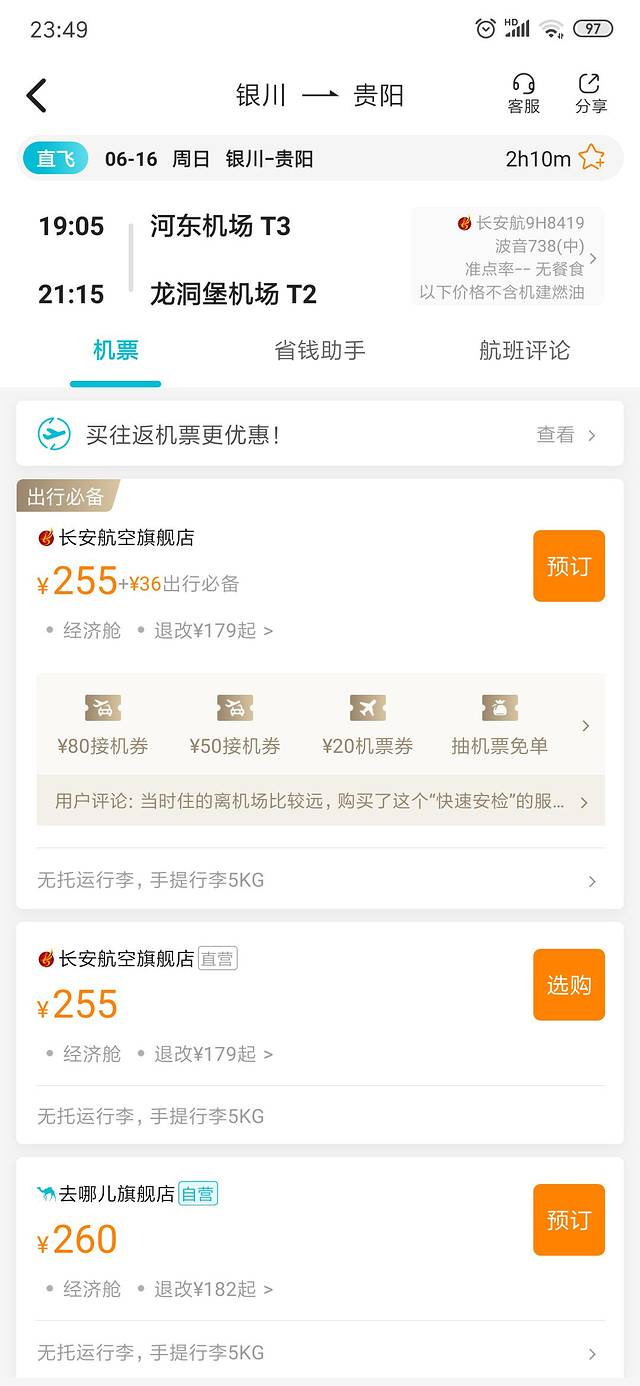Open 客服 customer service

[523, 94]
